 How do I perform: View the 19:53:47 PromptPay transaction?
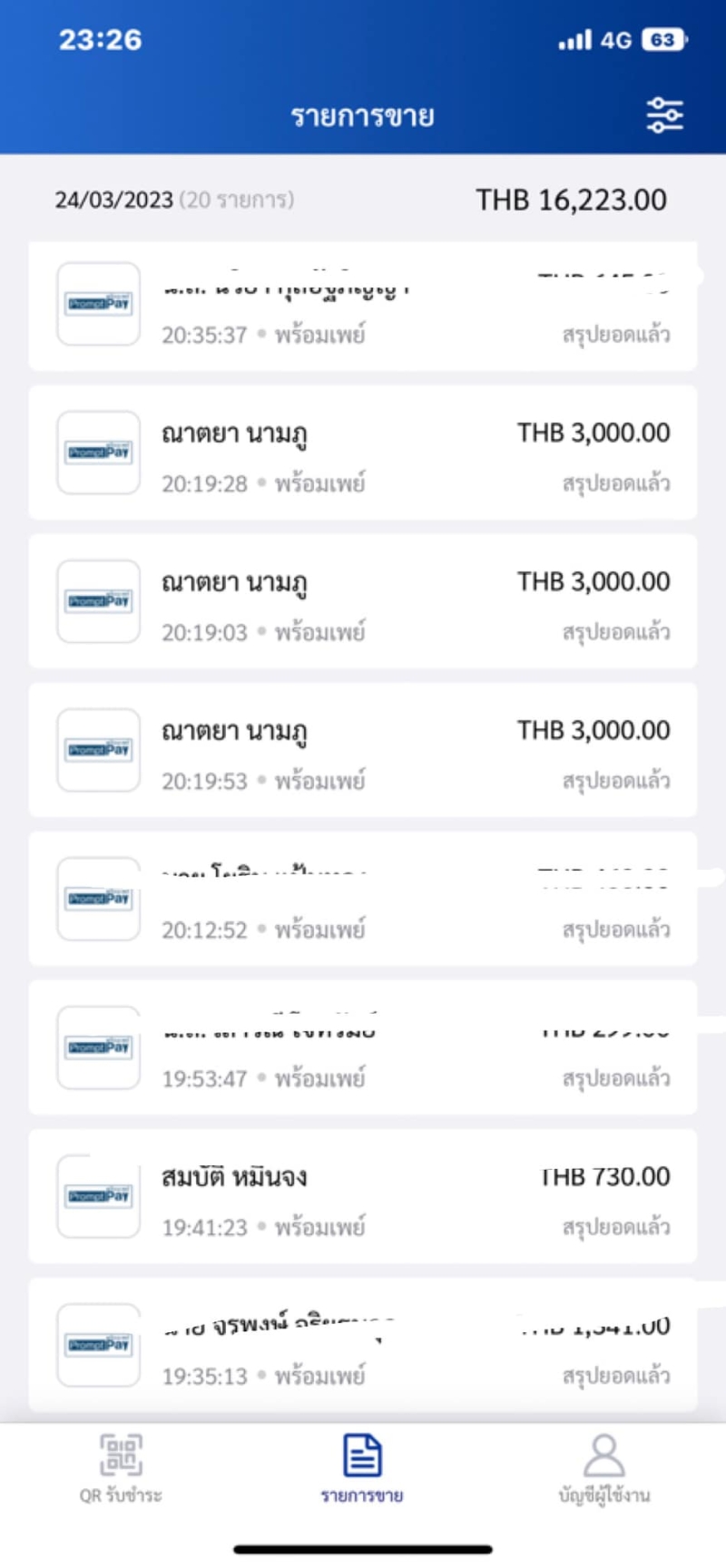click(x=363, y=1047)
